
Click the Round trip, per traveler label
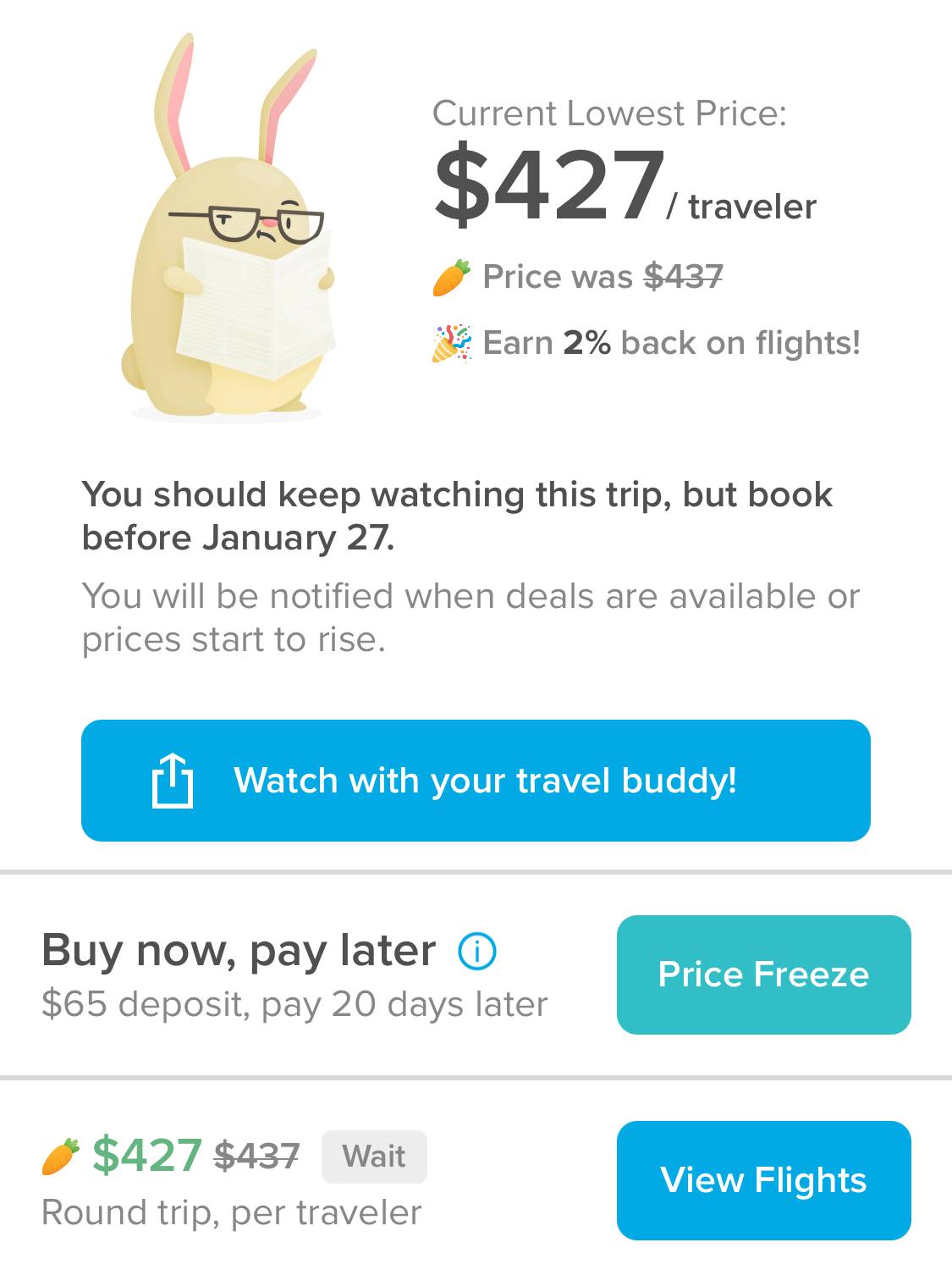[x=231, y=1212]
